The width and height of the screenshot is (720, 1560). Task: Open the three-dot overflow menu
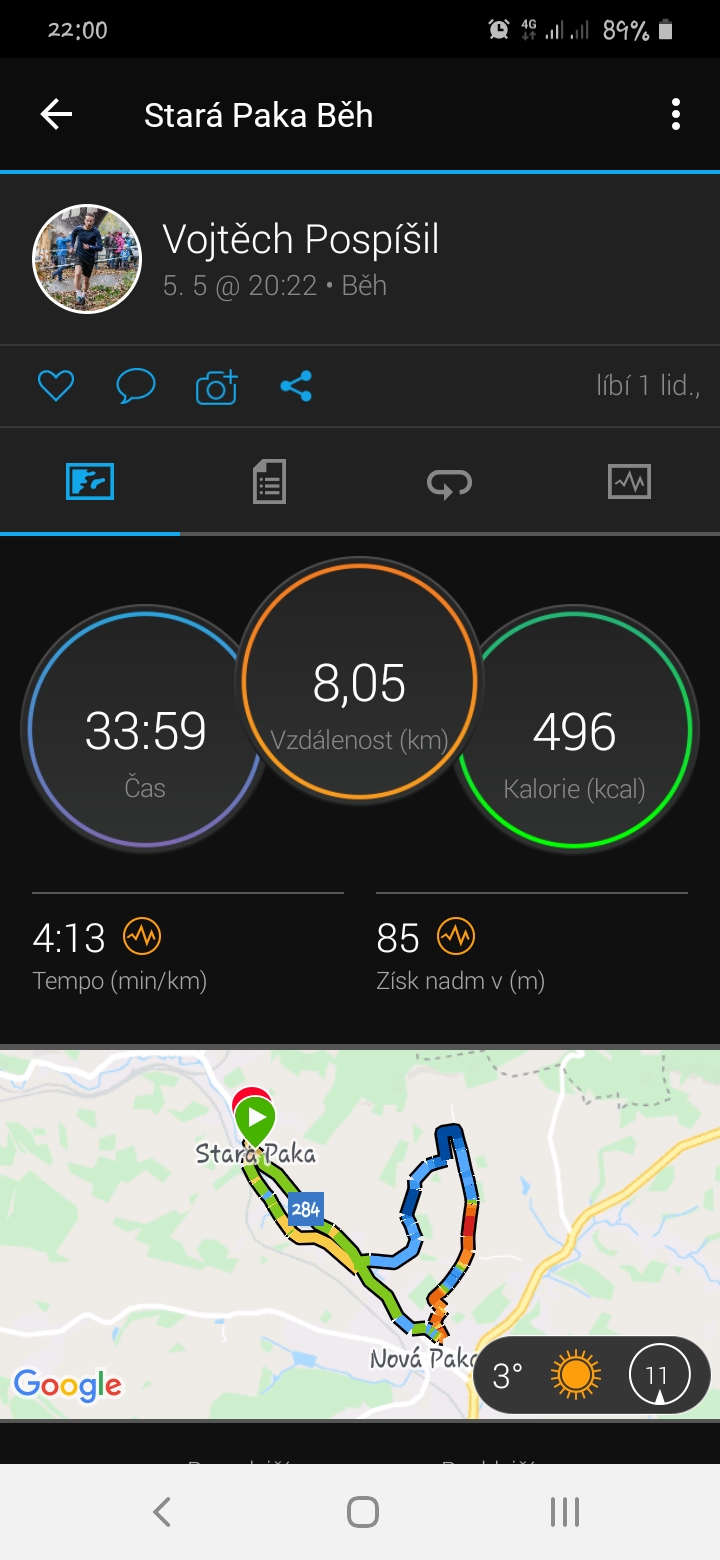(x=676, y=115)
